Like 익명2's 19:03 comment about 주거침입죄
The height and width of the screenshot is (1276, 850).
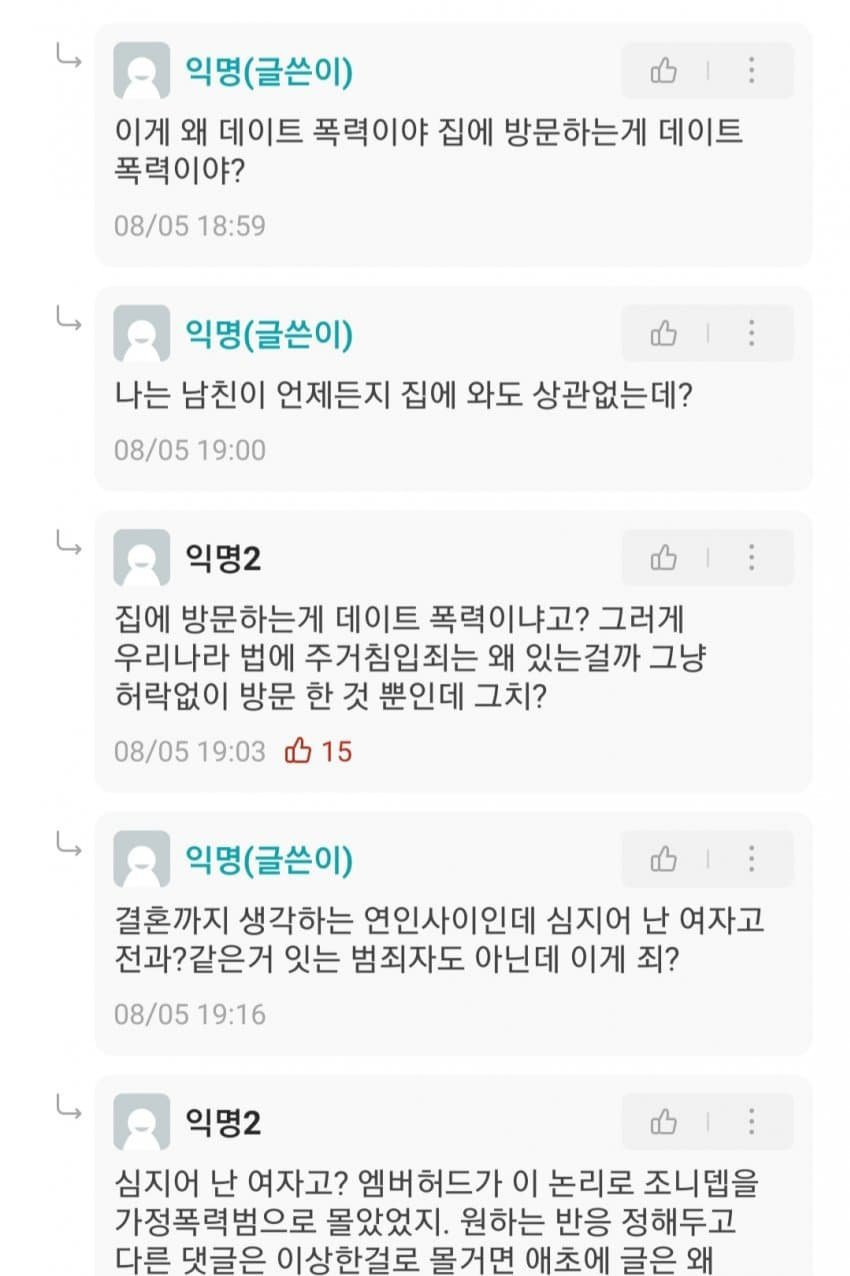click(664, 558)
